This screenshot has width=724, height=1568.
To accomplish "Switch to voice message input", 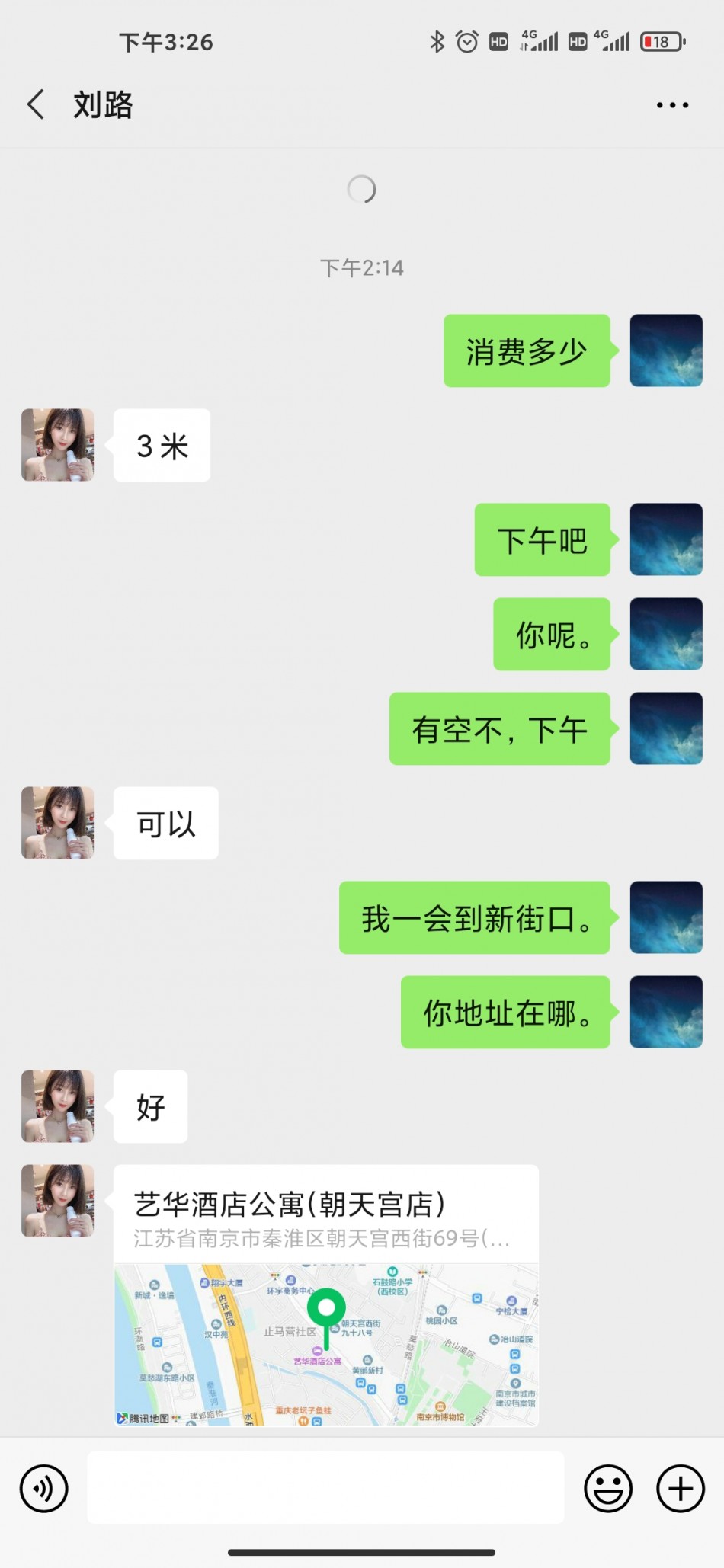I will (44, 1488).
